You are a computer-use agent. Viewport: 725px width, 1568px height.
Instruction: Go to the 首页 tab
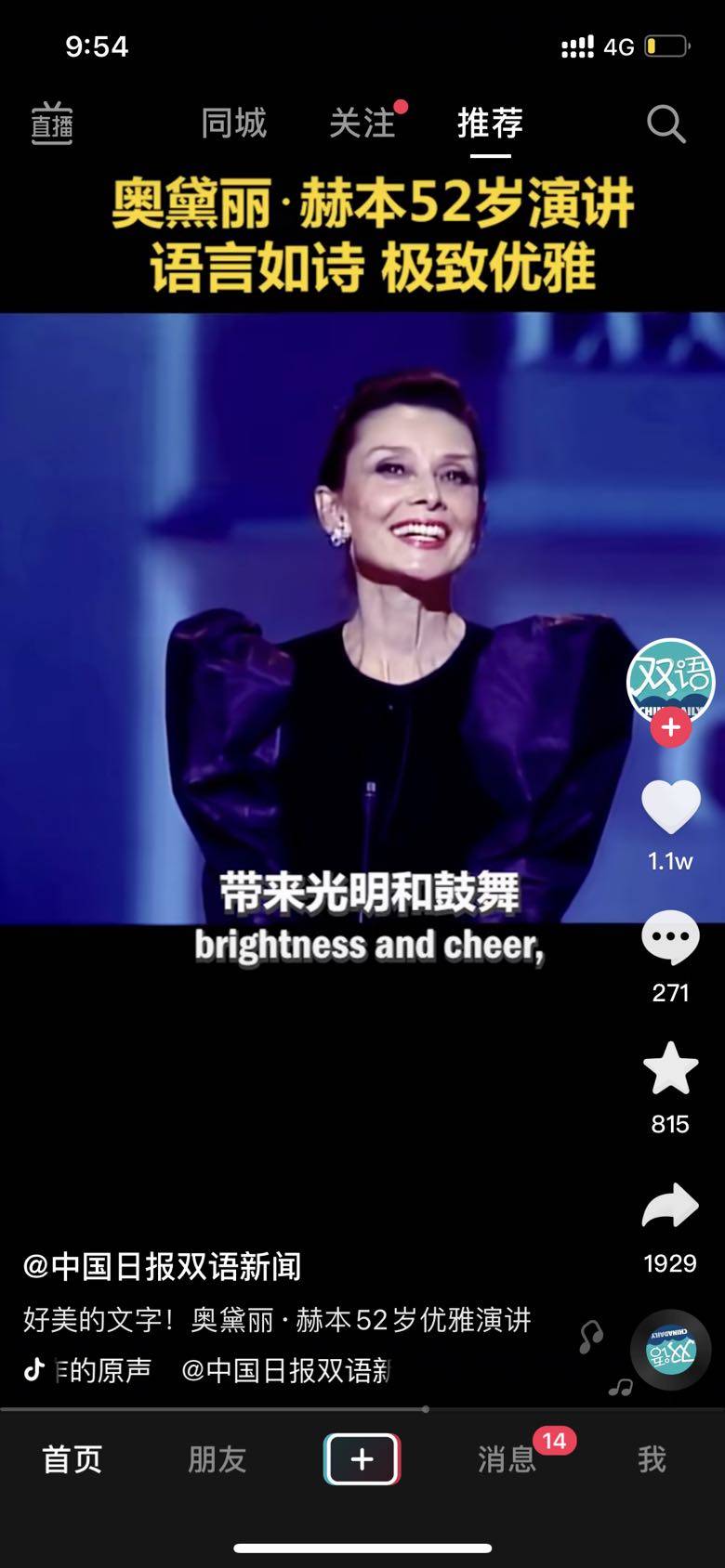tap(72, 1458)
